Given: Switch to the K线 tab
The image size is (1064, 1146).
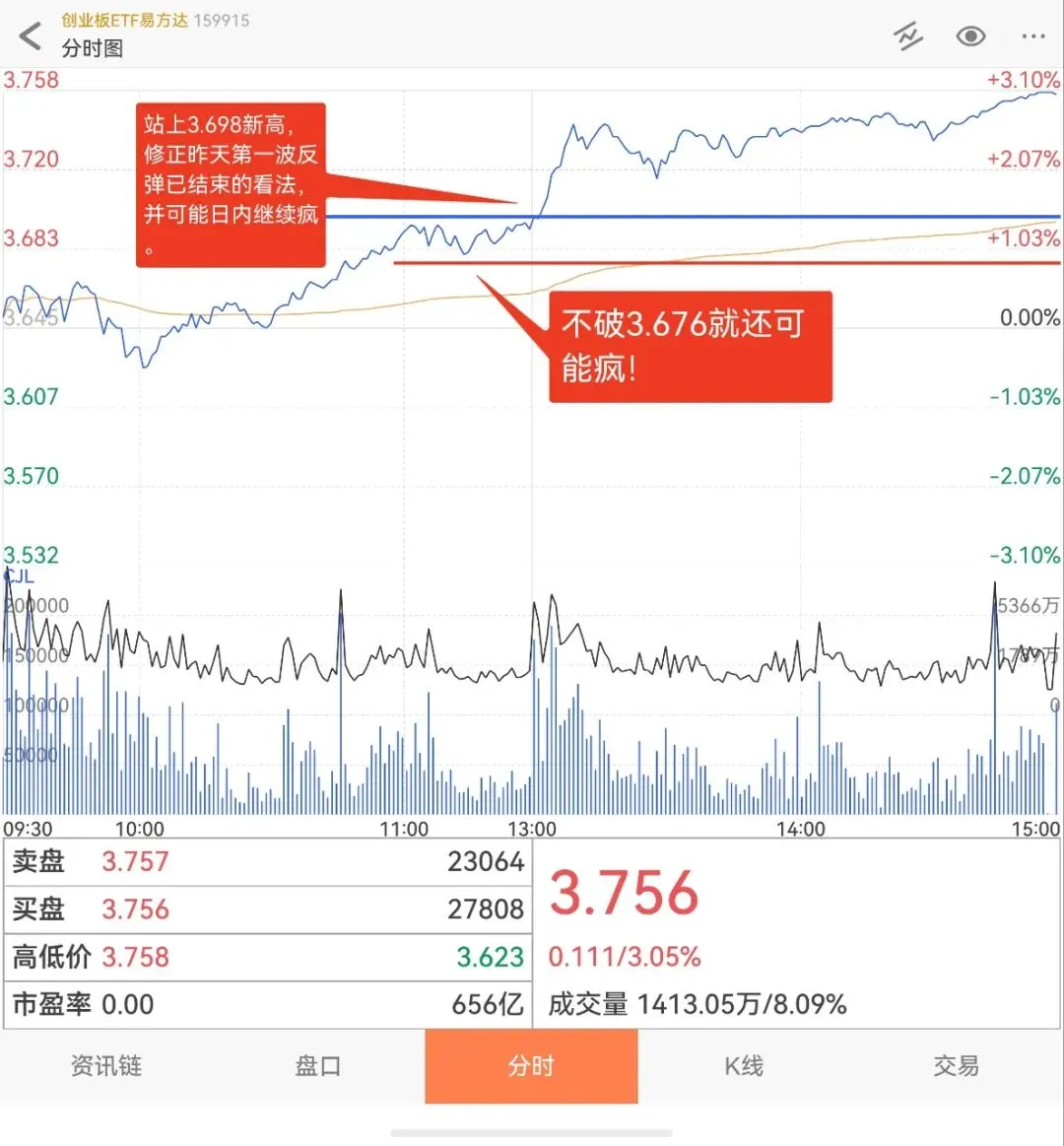Looking at the screenshot, I should click(x=744, y=1066).
